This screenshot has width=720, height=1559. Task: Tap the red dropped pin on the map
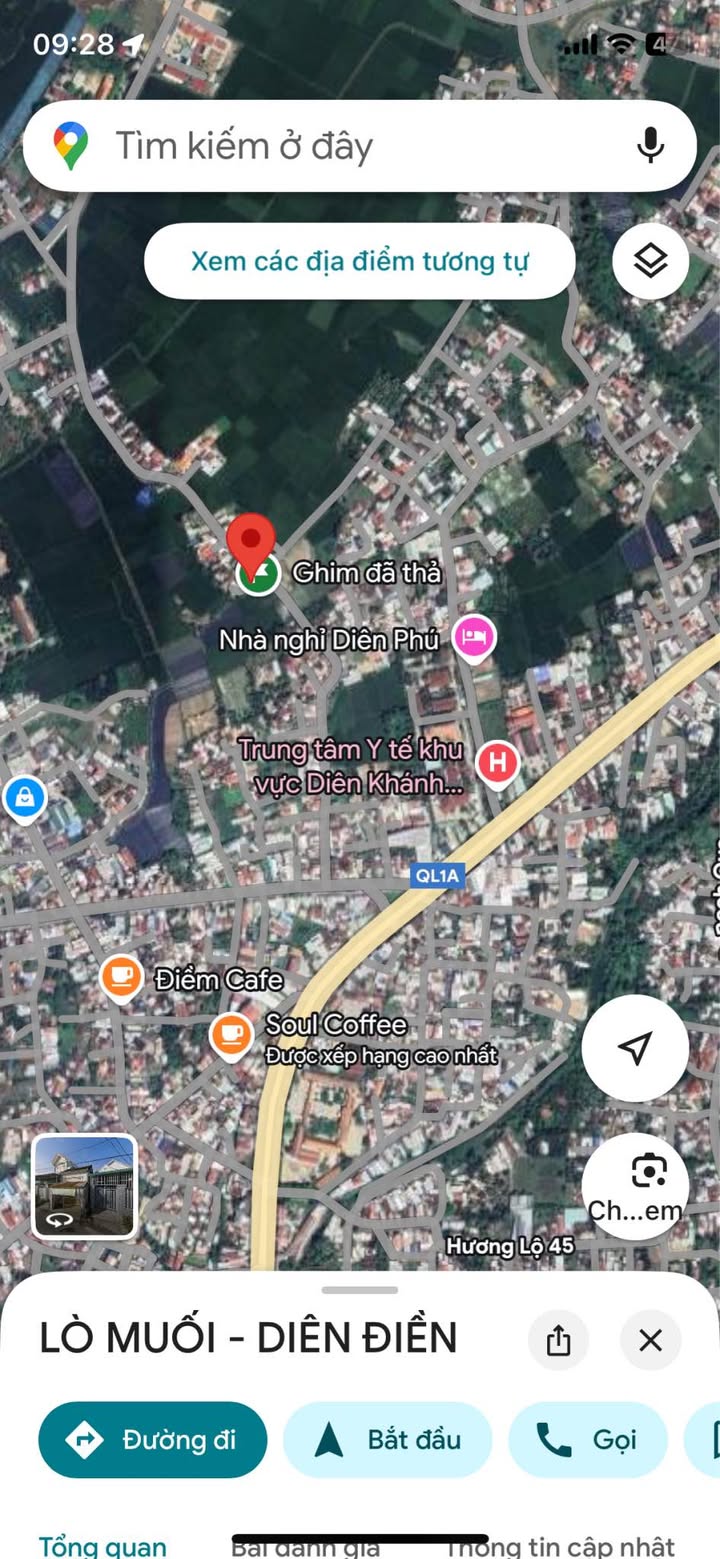coord(251,544)
